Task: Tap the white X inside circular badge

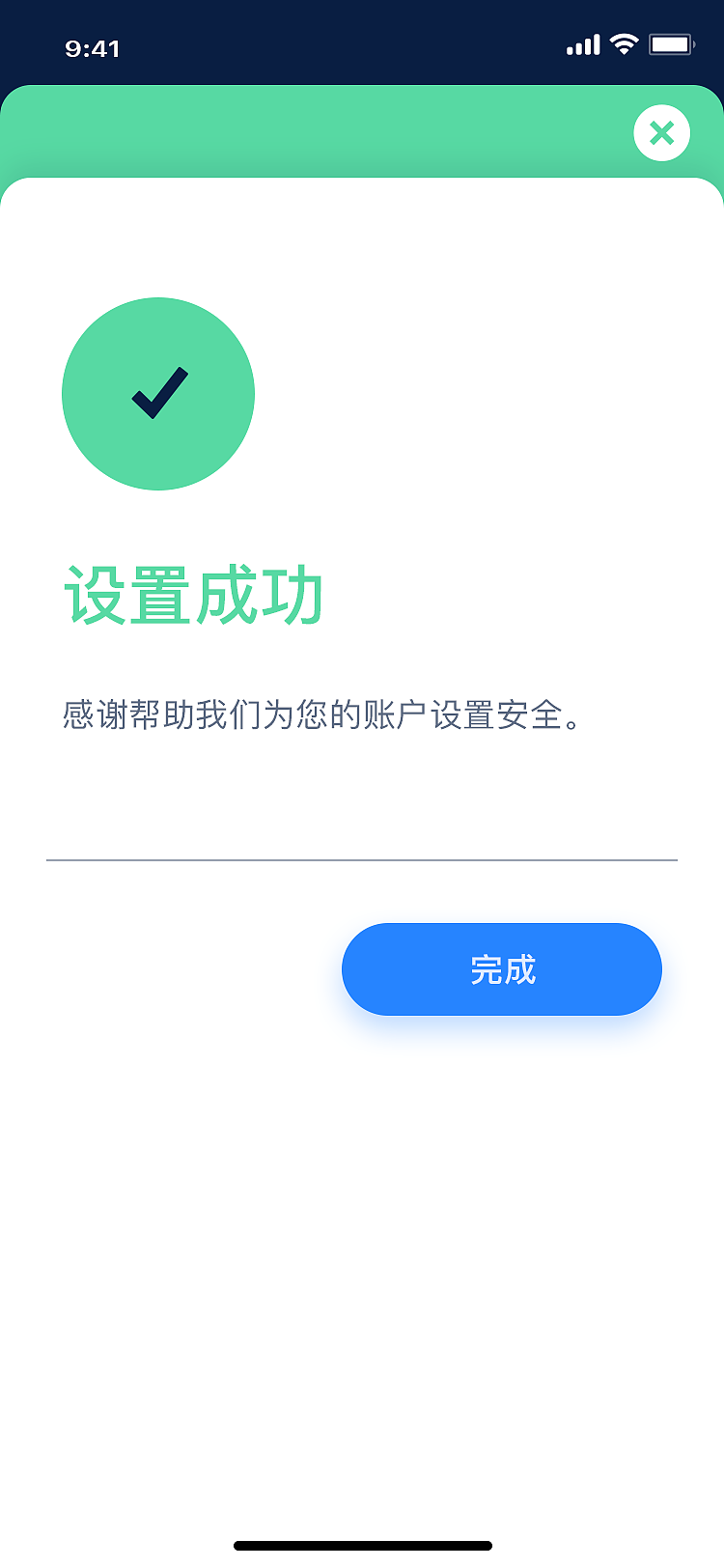Action: (662, 133)
